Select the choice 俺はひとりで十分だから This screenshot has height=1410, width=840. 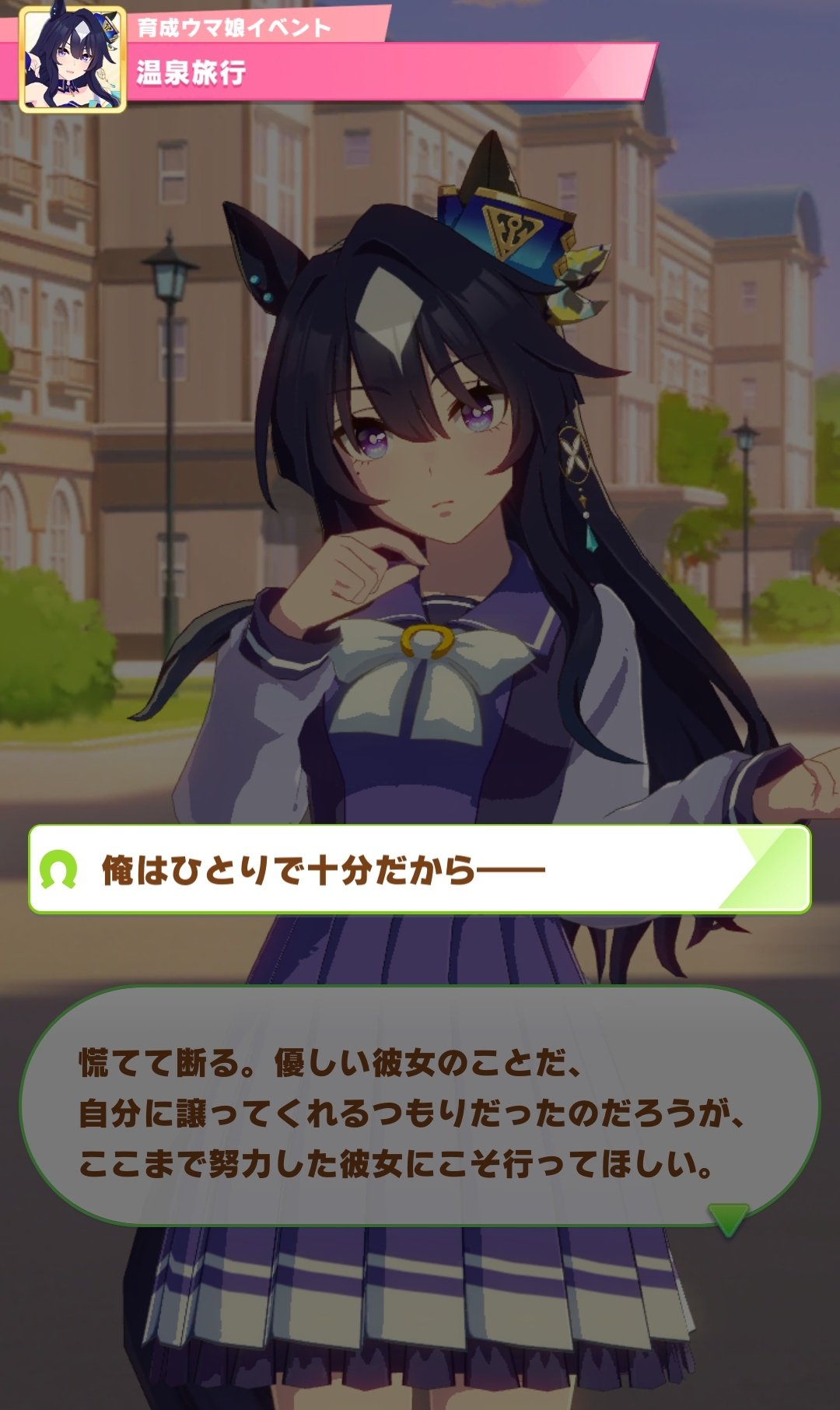(420, 869)
